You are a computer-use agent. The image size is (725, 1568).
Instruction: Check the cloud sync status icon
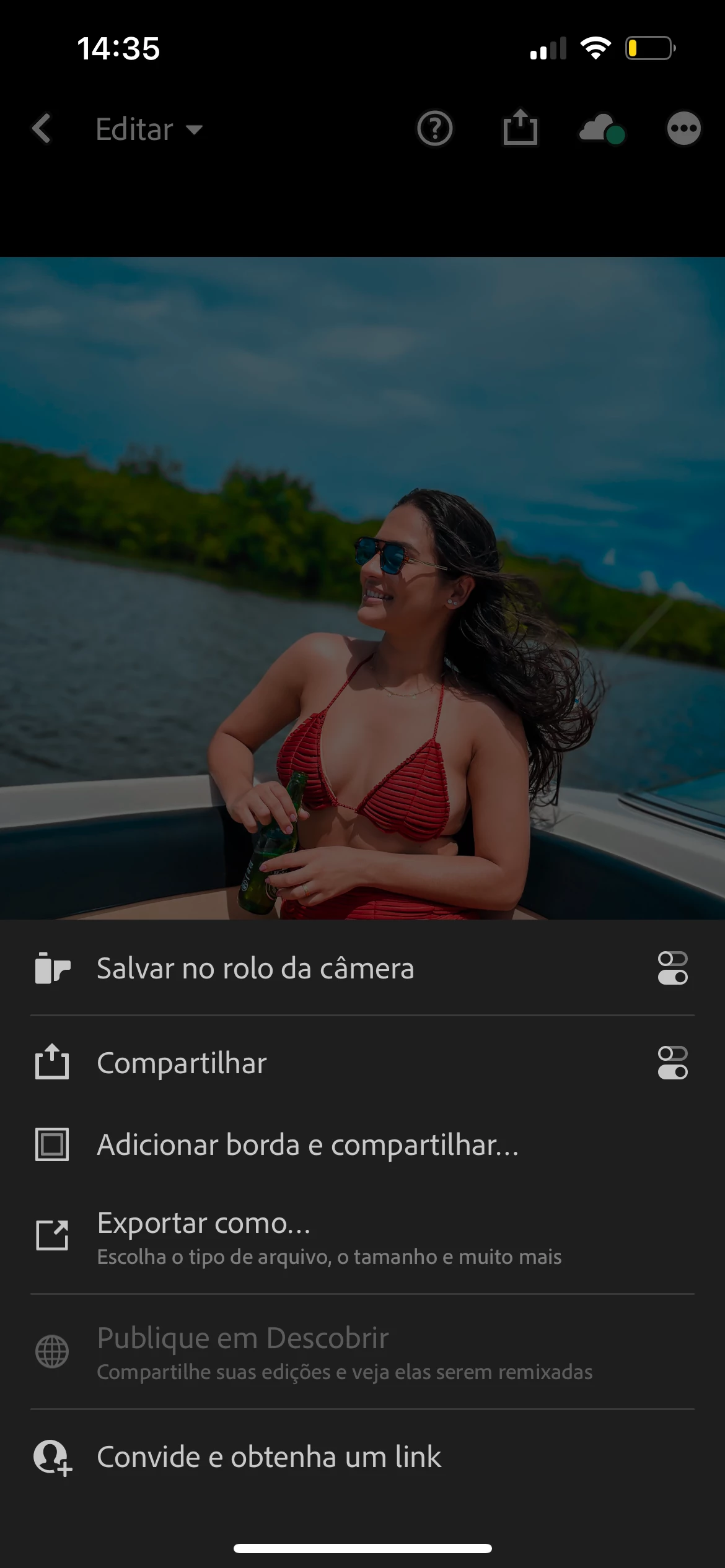click(602, 129)
